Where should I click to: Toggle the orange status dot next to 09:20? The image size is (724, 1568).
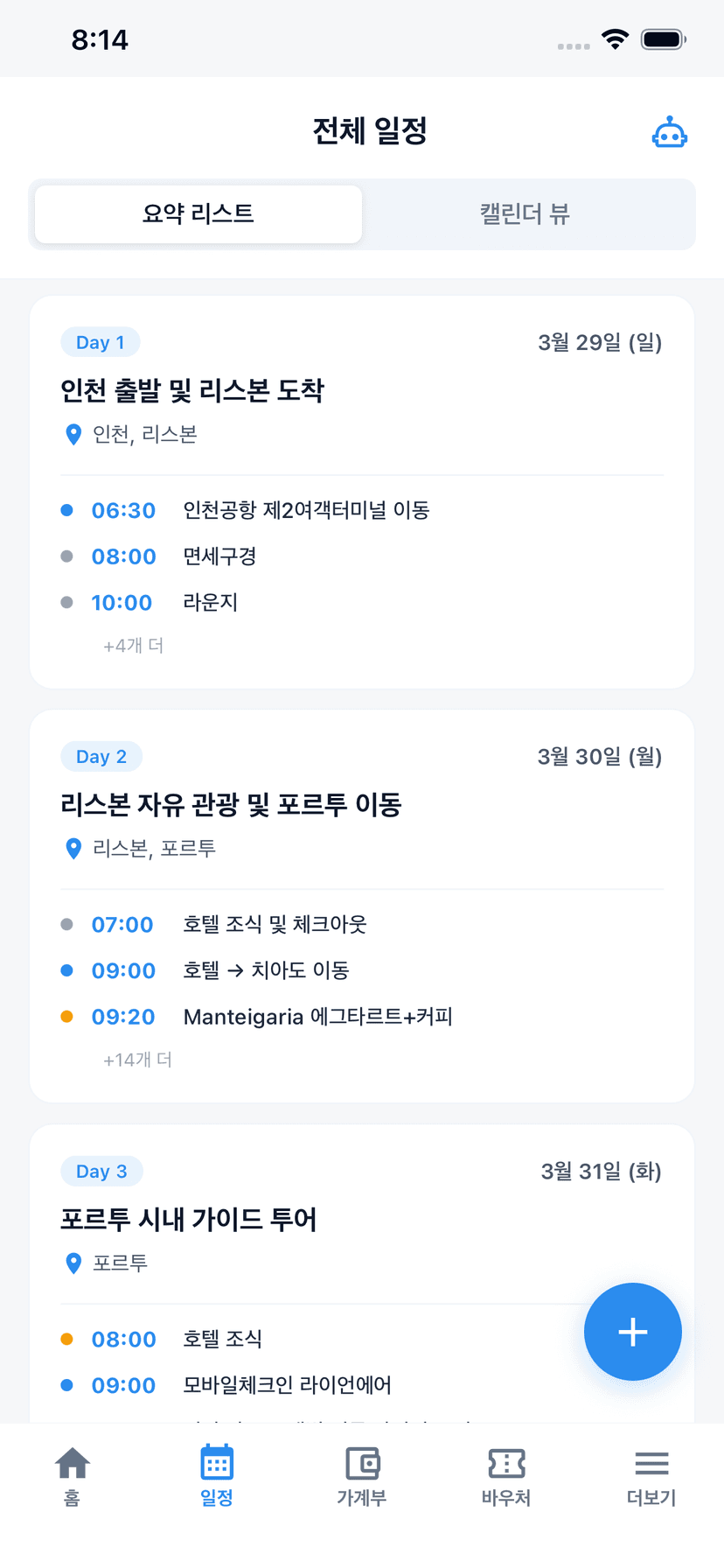tap(66, 1016)
